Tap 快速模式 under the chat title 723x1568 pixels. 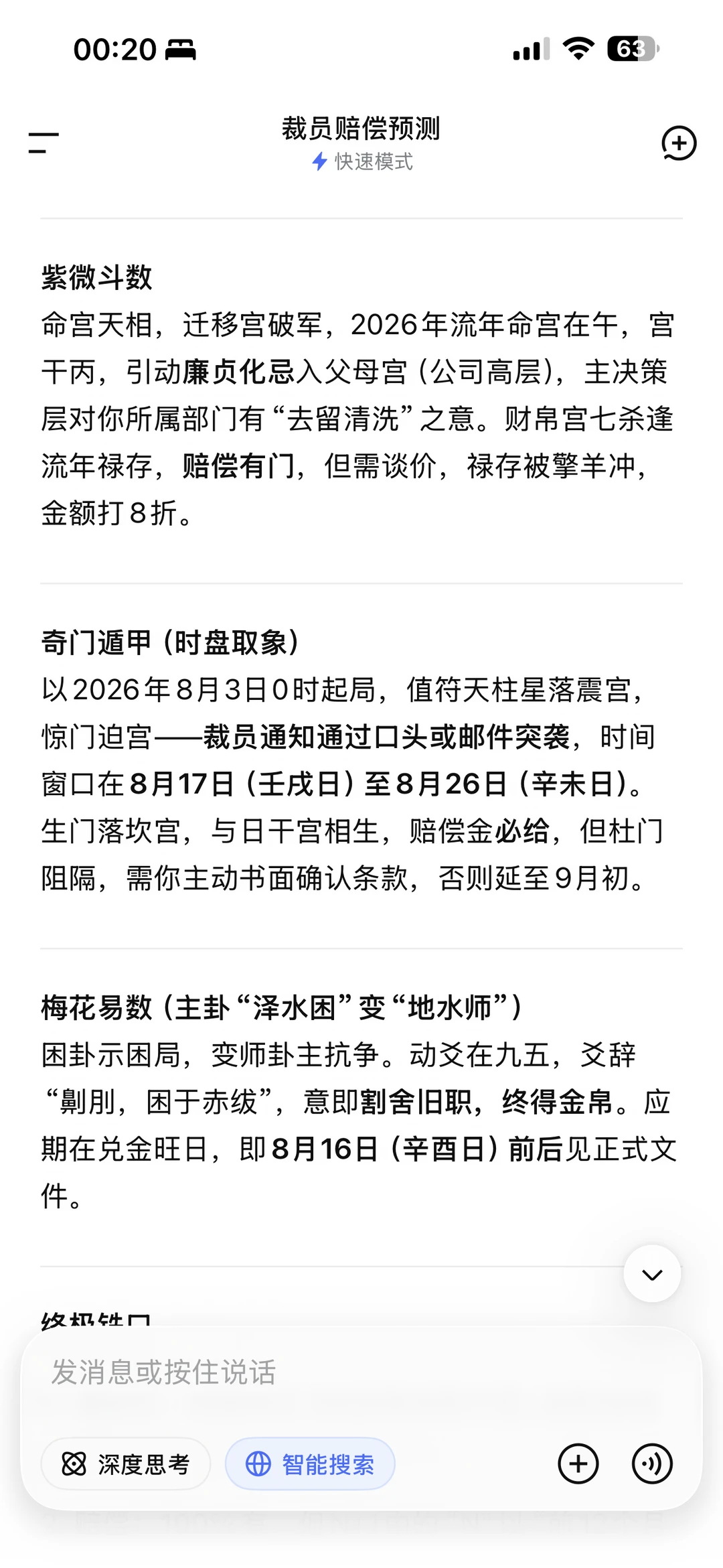coord(362,161)
